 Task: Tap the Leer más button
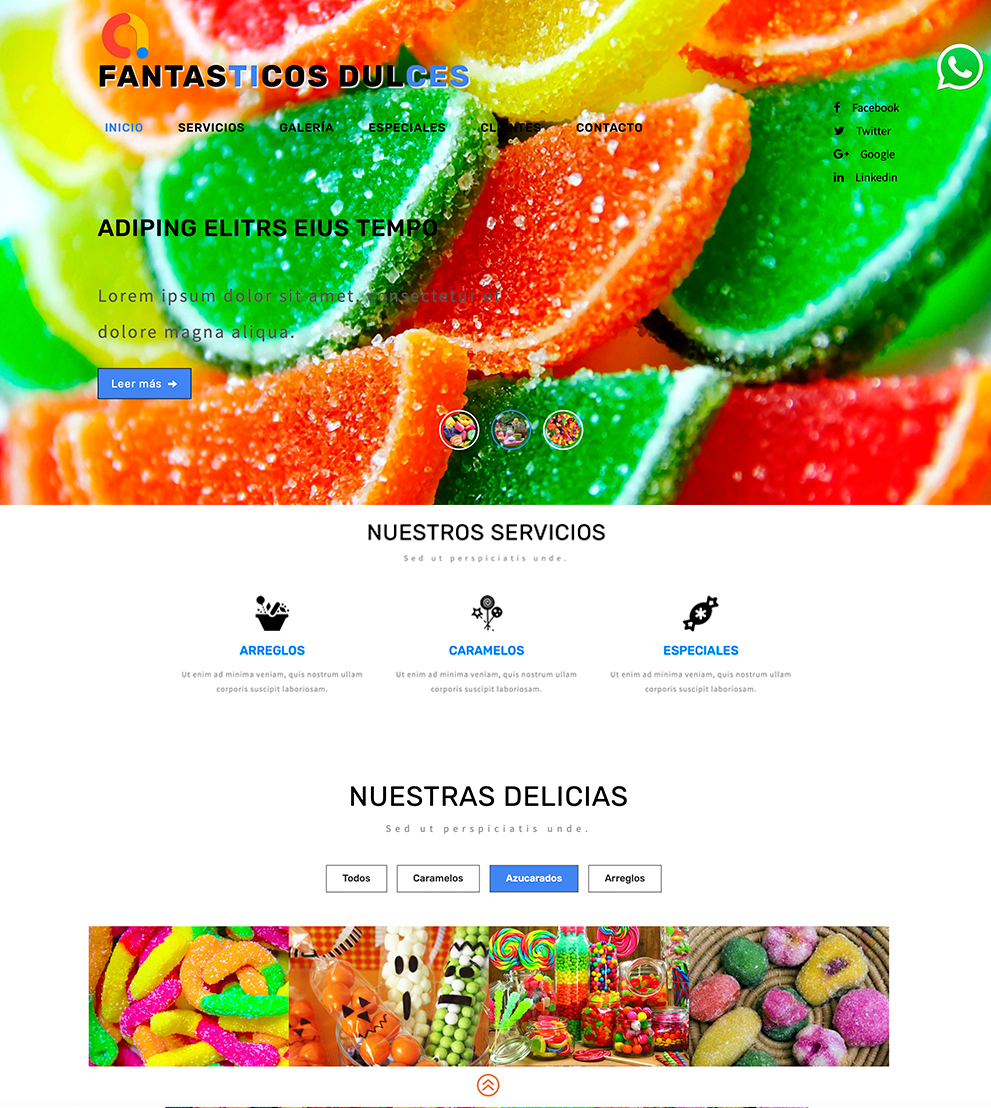click(x=144, y=384)
